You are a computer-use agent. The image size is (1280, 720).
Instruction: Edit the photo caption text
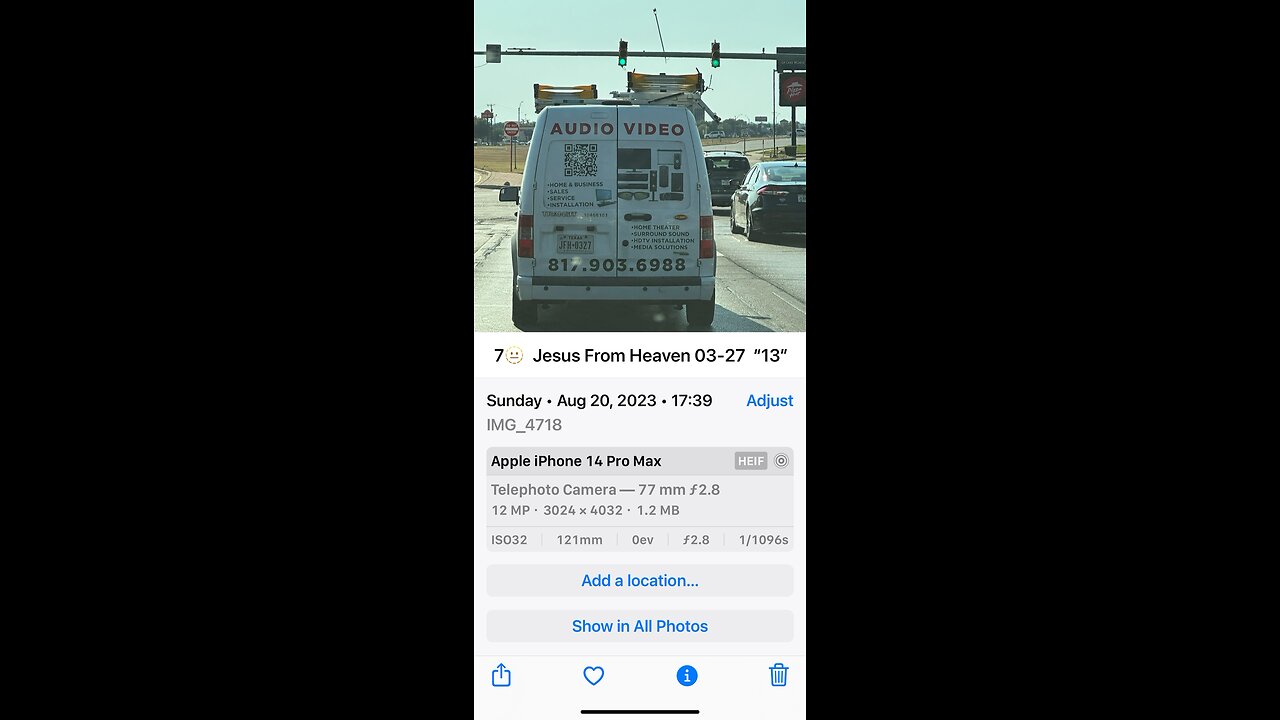pyautogui.click(x=640, y=356)
